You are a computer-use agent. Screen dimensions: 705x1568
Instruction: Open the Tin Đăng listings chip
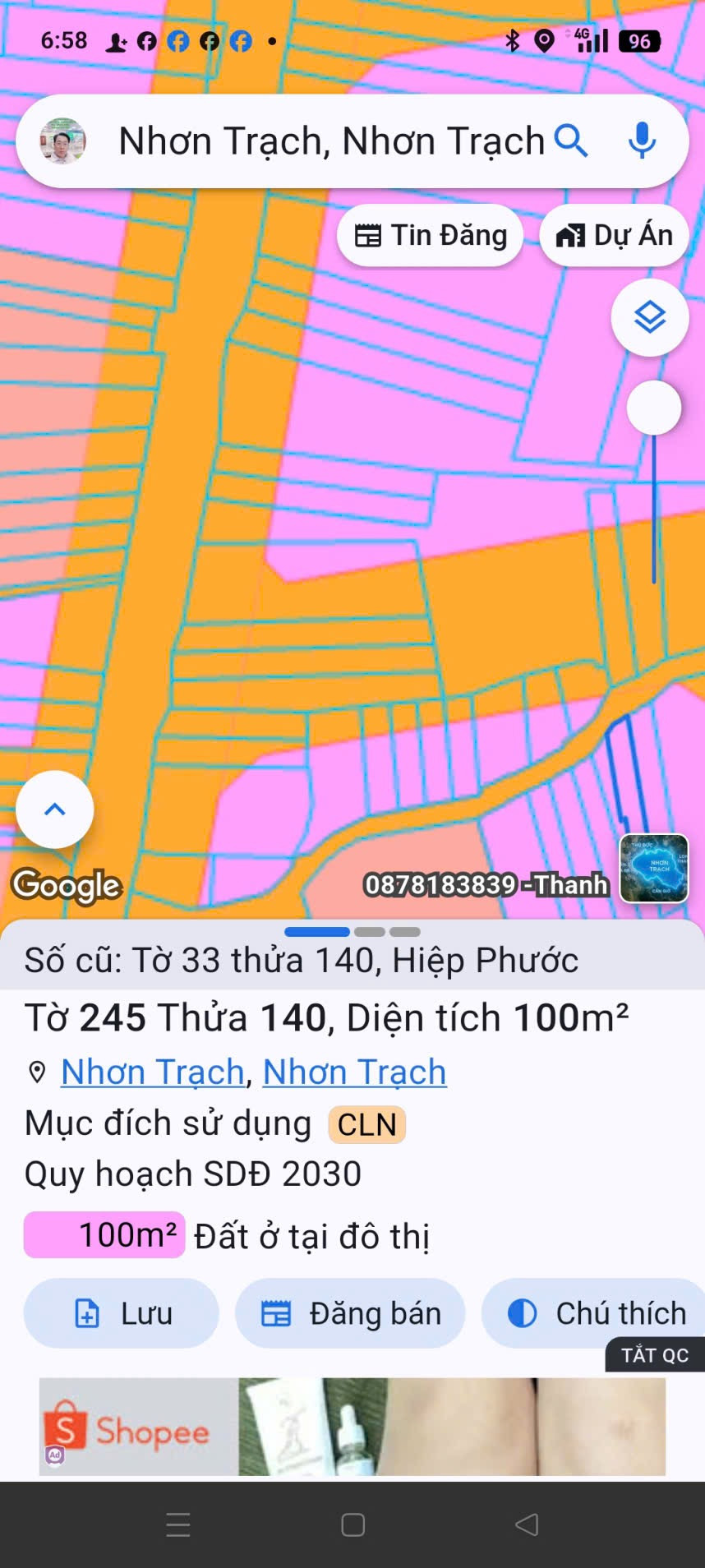[430, 235]
